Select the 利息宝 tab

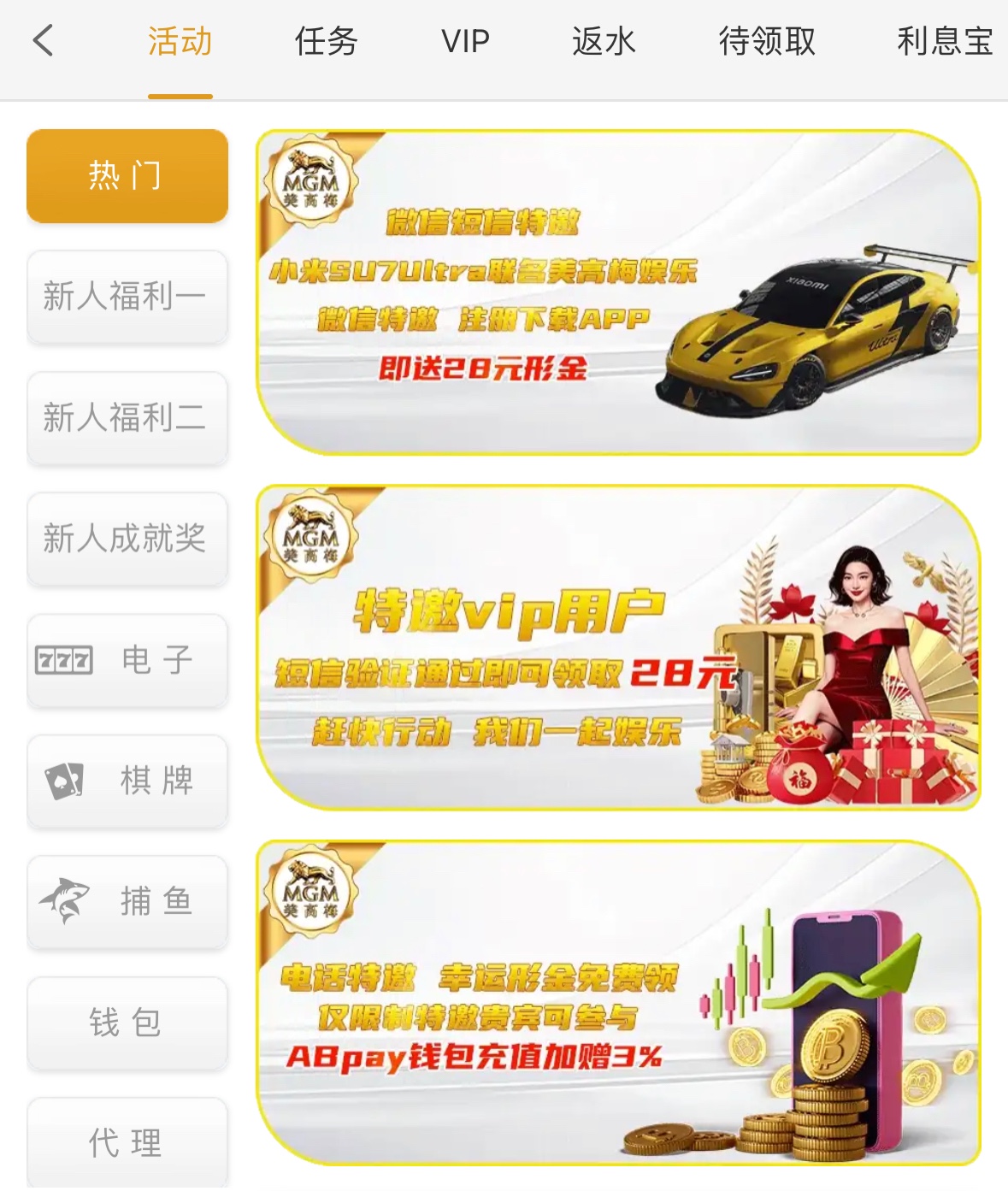coord(944,41)
